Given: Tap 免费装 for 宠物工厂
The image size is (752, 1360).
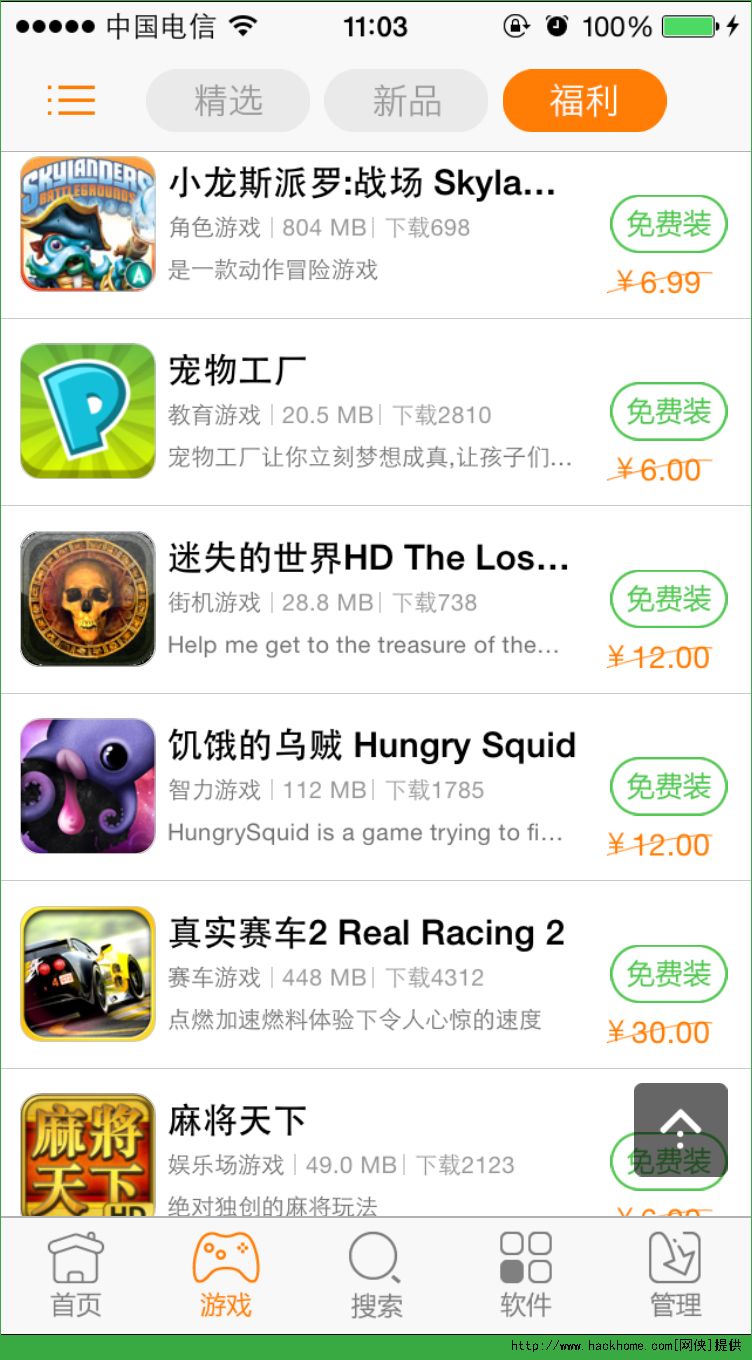Looking at the screenshot, I should pos(668,411).
